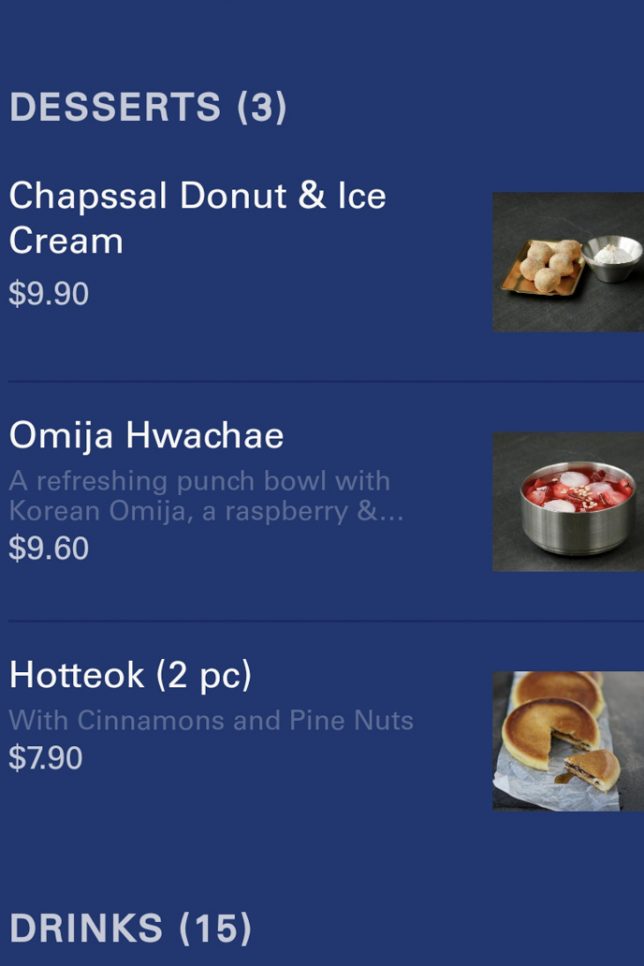Open the Chapssal Donut & Ice Cream item
The image size is (644, 966).
pyautogui.click(x=197, y=218)
